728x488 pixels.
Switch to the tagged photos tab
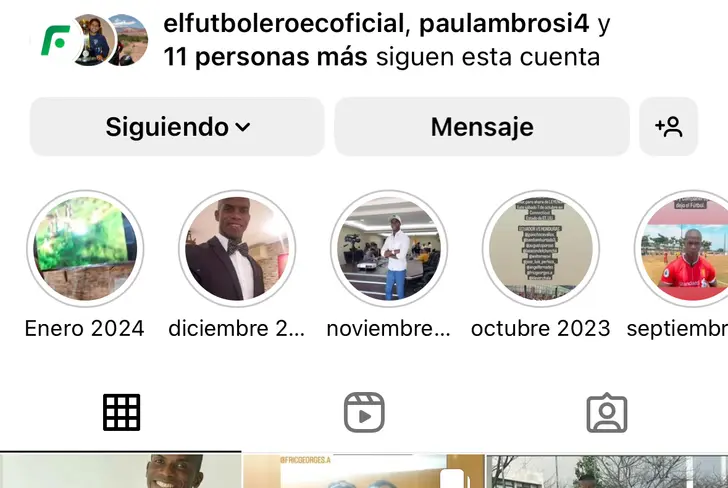606,412
